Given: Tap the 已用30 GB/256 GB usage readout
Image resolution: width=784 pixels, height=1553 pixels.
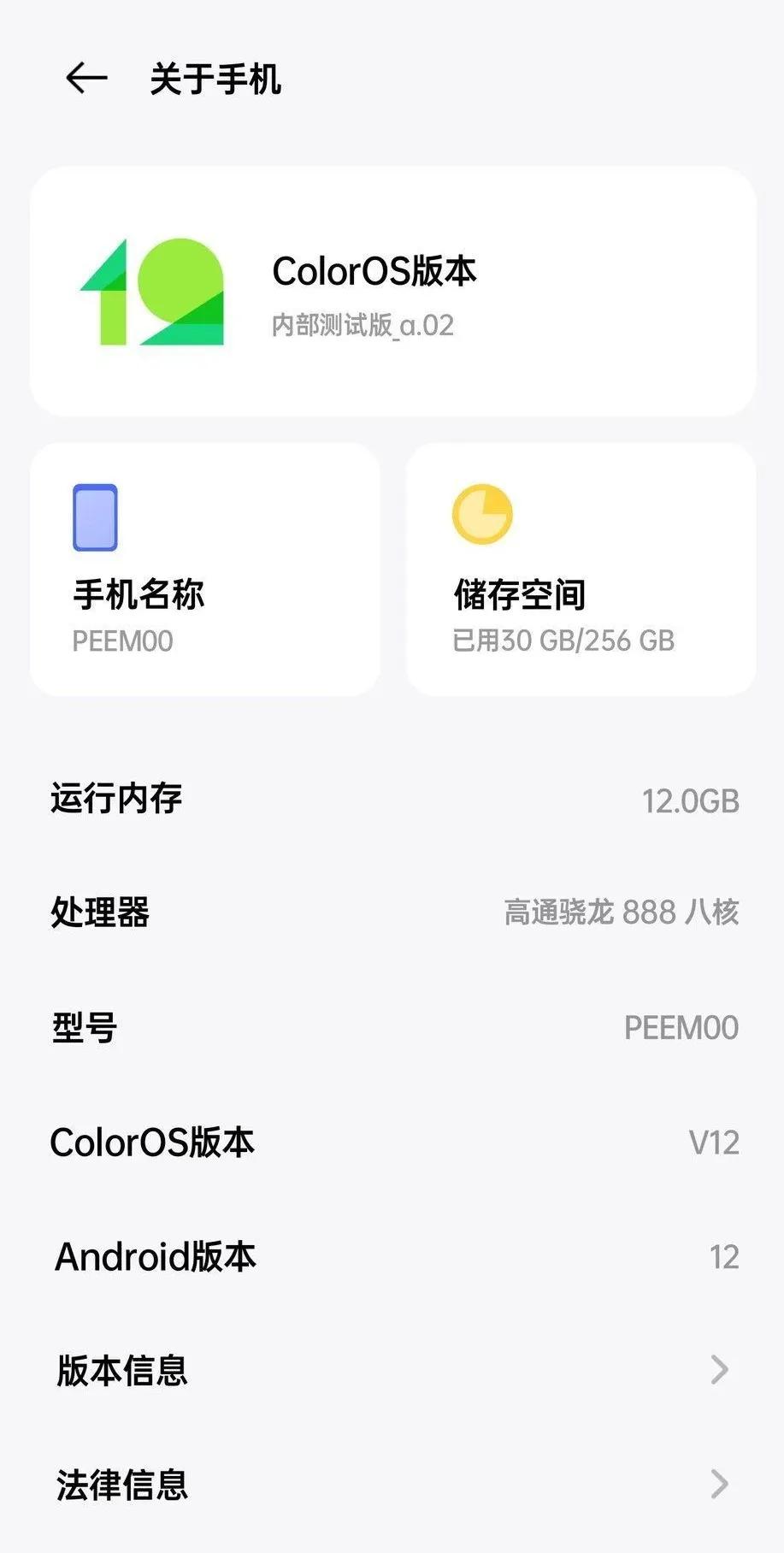Looking at the screenshot, I should click(x=563, y=641).
